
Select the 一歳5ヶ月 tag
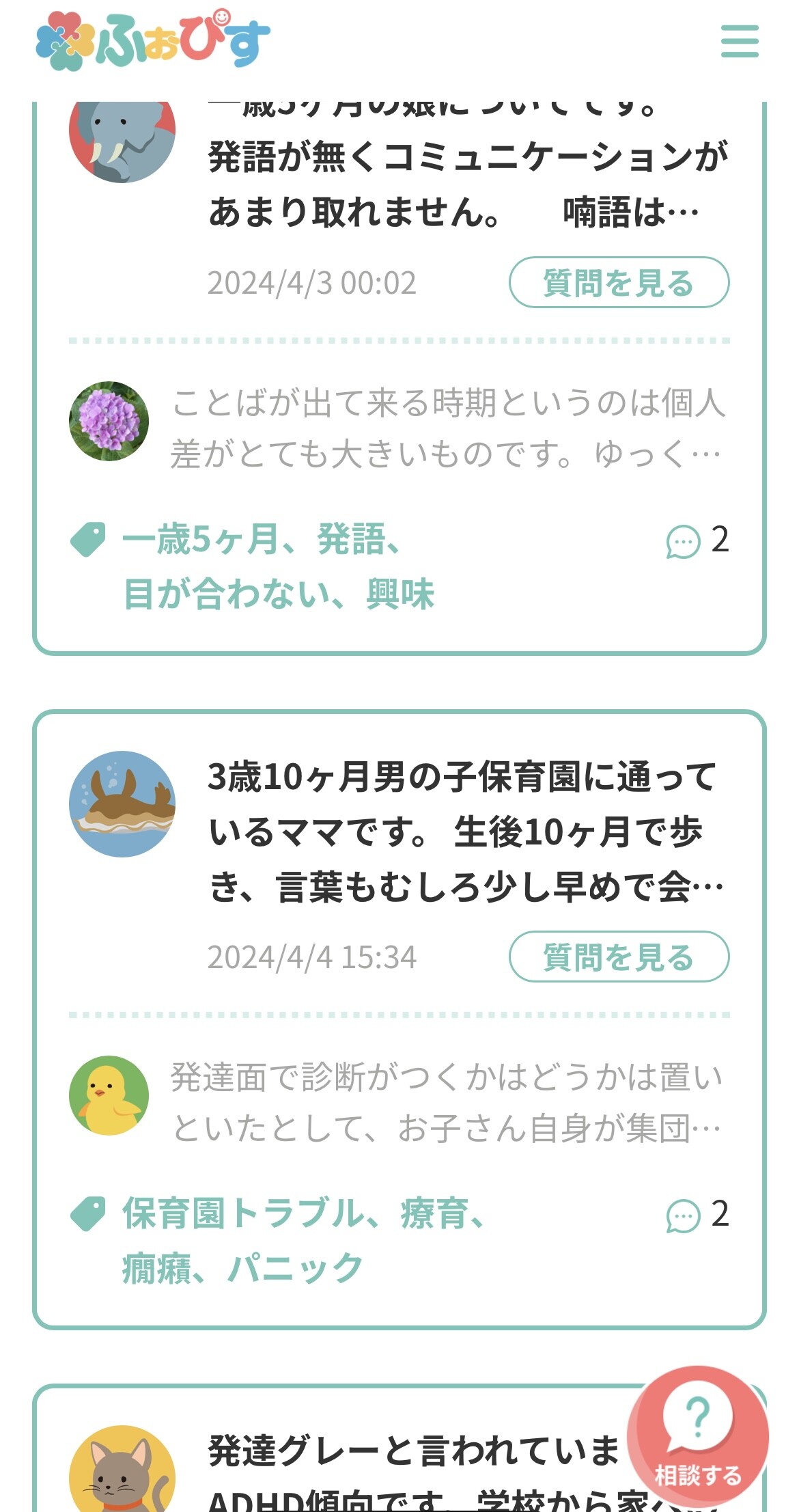(200, 539)
